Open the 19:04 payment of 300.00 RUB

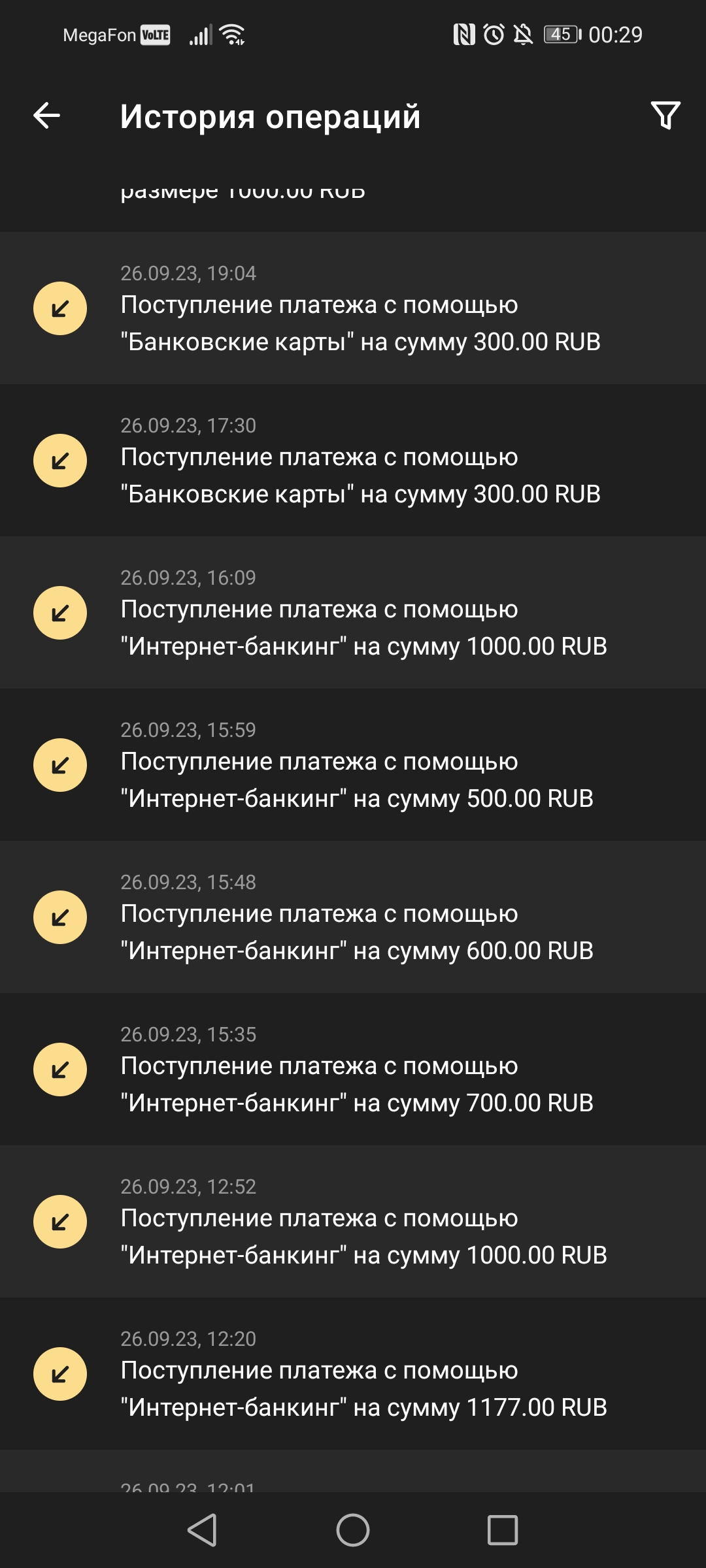(353, 308)
